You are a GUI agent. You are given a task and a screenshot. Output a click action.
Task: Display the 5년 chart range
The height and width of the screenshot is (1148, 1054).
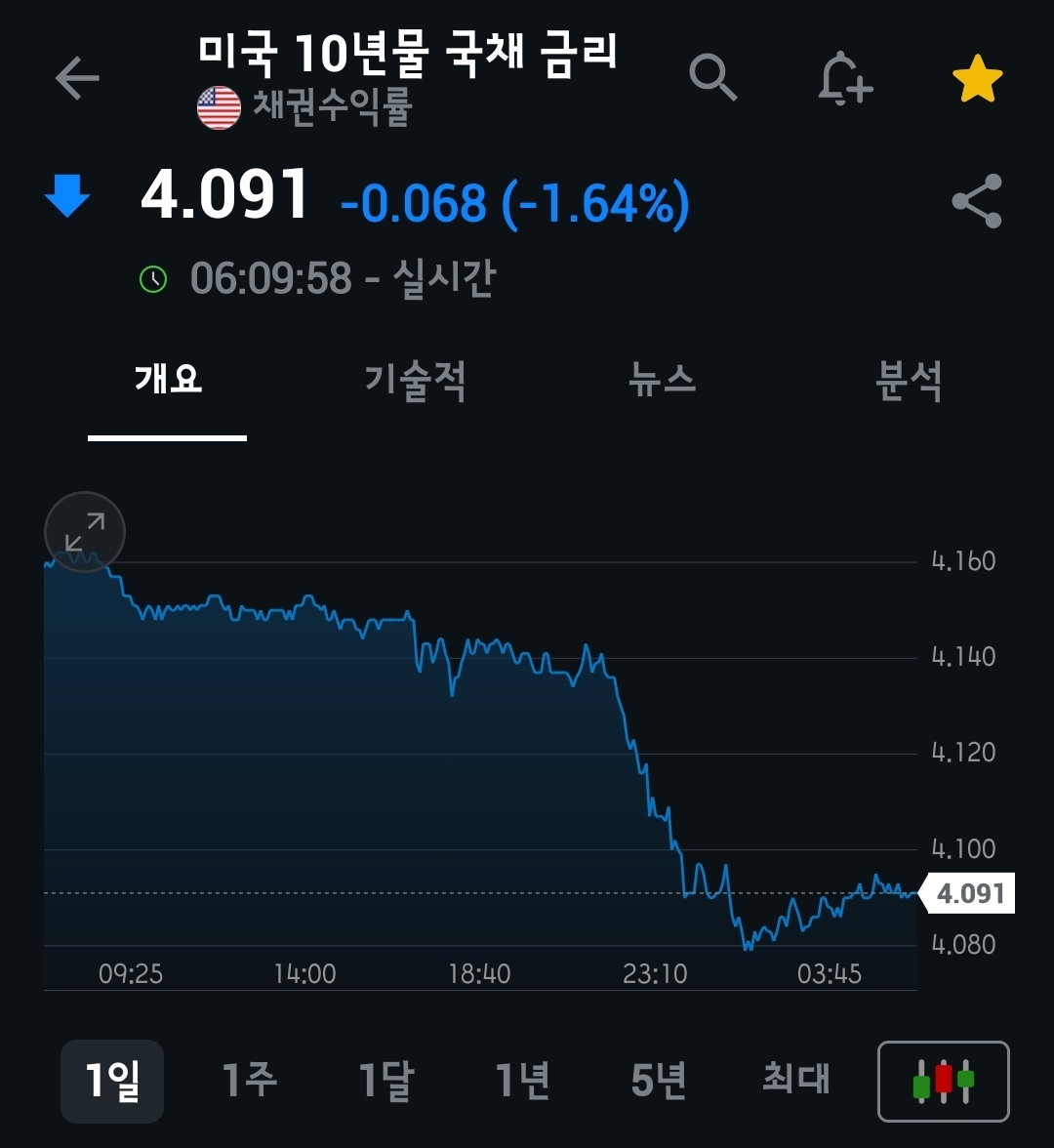click(659, 1082)
